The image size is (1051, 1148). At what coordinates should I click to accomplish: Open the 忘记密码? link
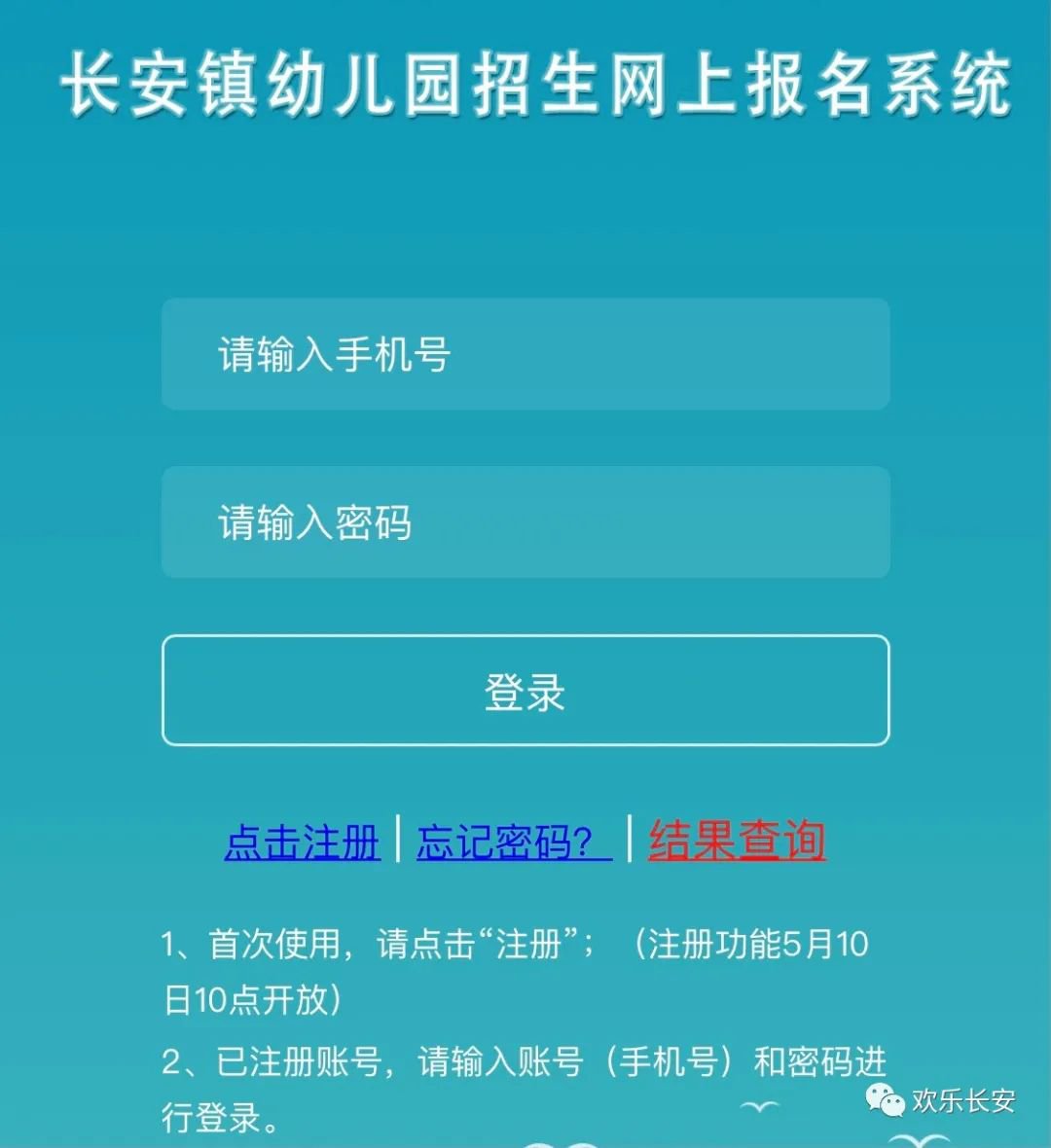click(513, 842)
